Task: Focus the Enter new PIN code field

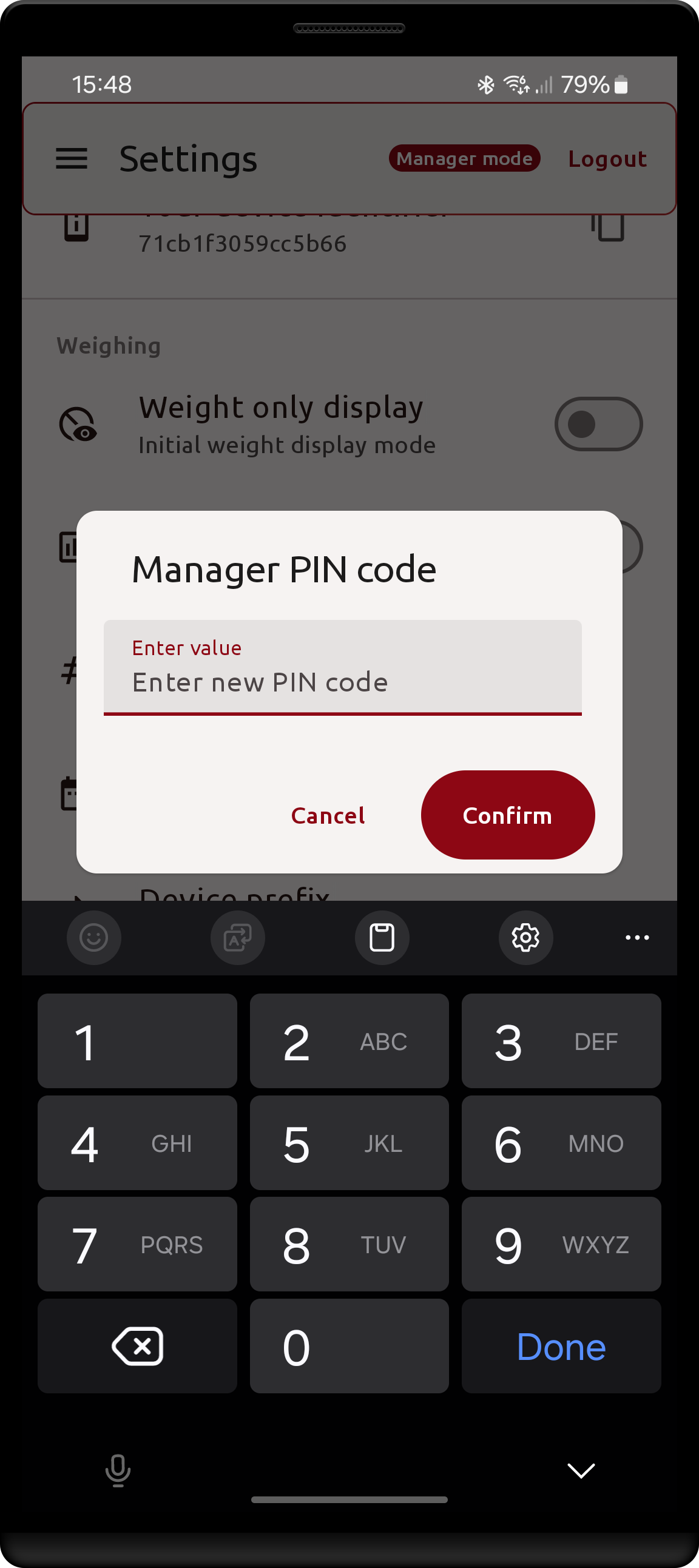Action: coord(342,681)
